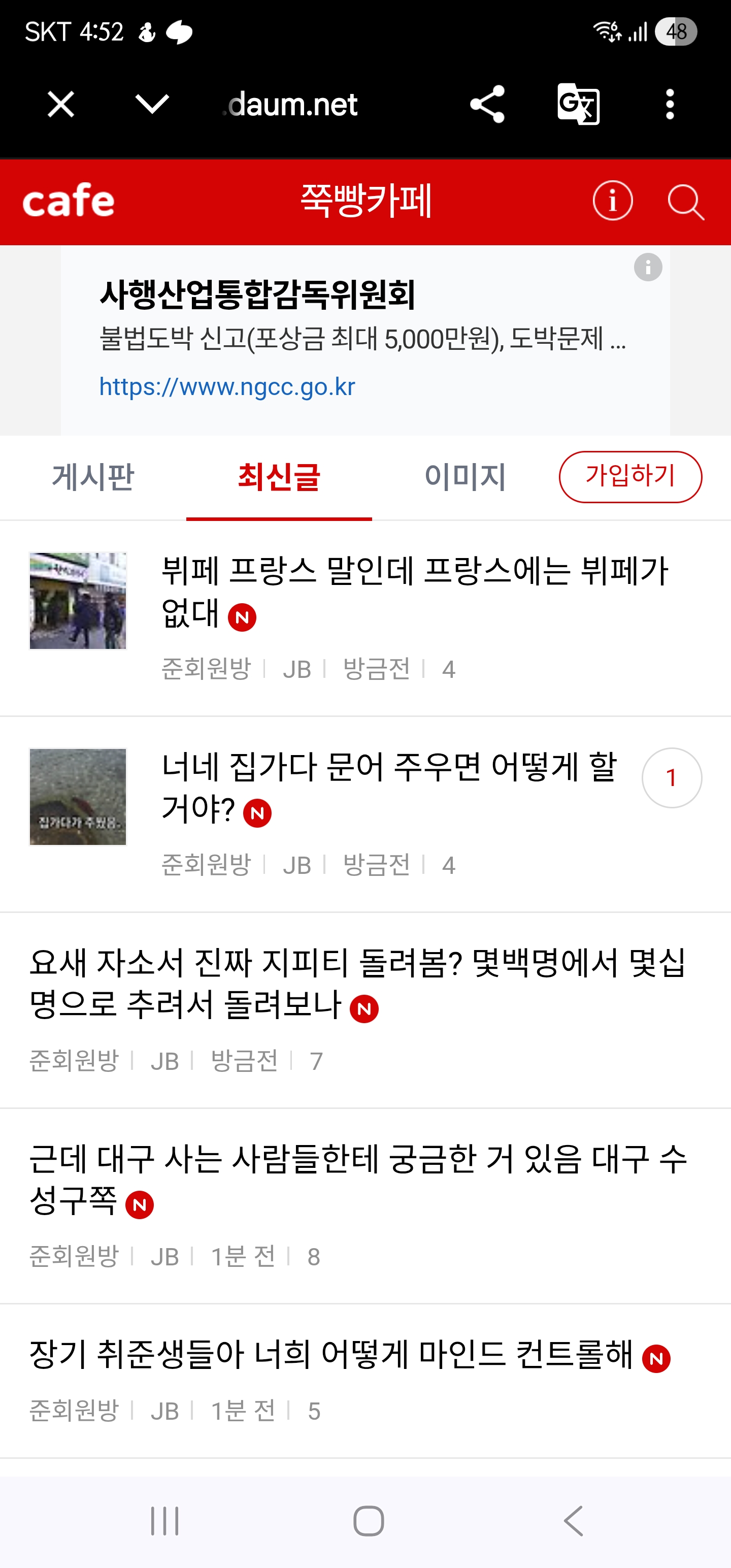The width and height of the screenshot is (731, 1568).
Task: Open the ad info icon
Action: 648,267
